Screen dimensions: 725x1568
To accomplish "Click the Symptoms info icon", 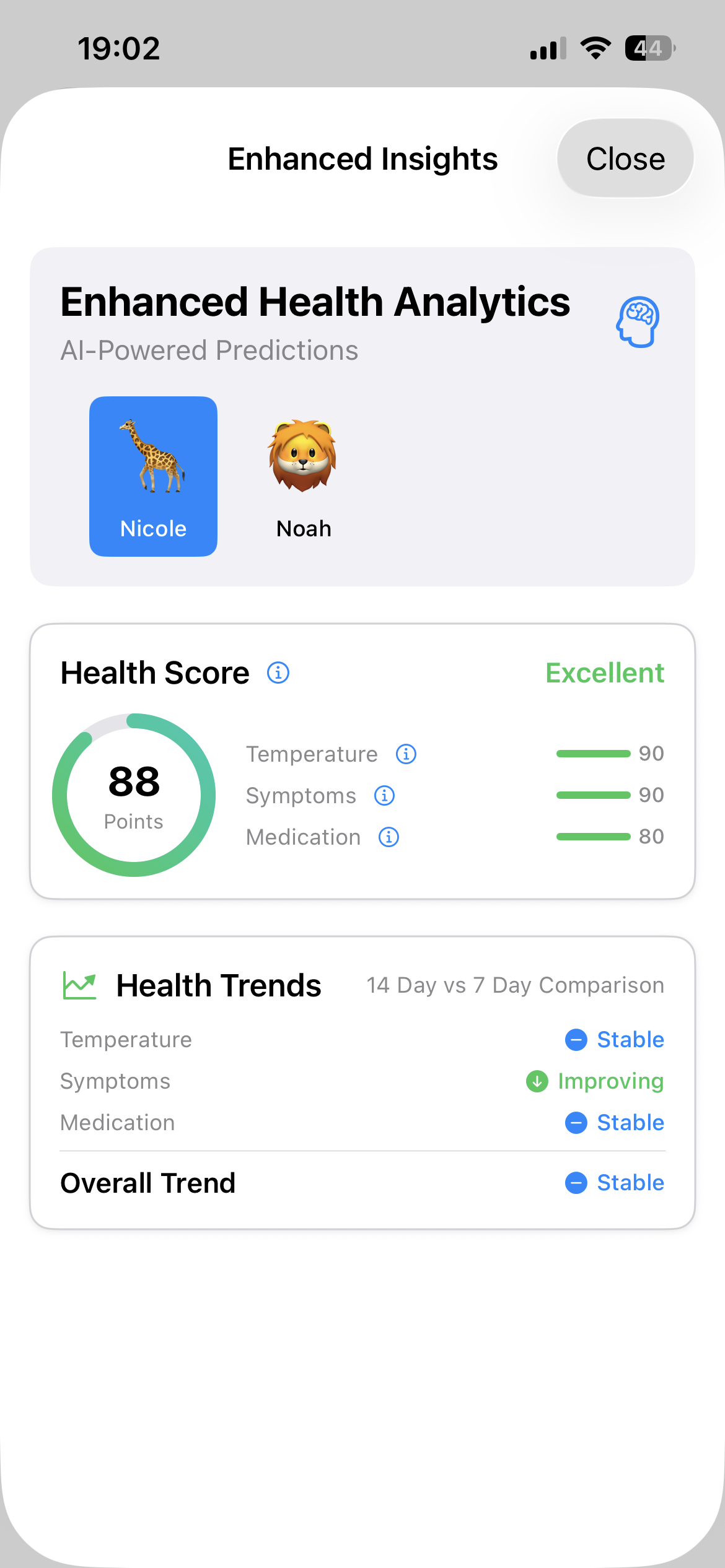I will coord(384,795).
